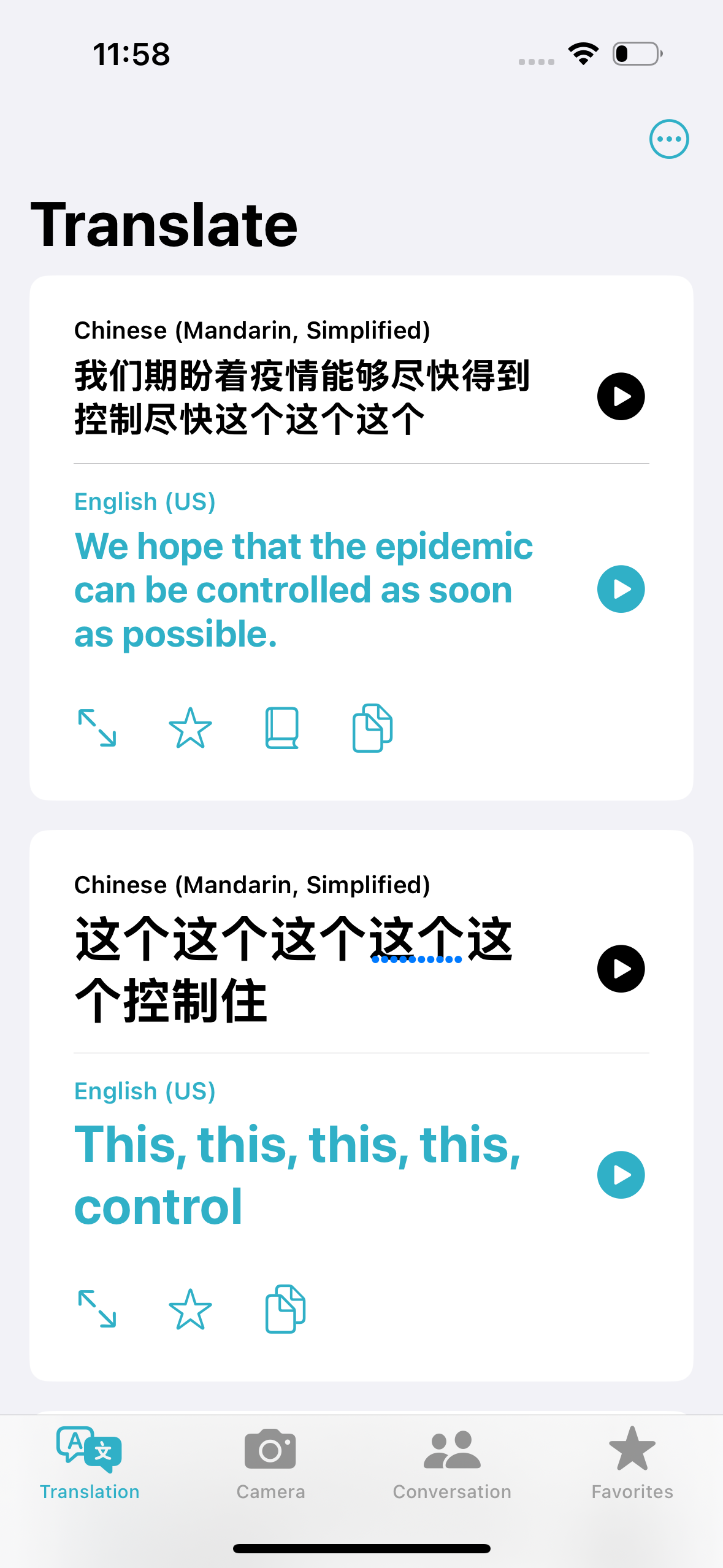Select the Translation tab
The image size is (723, 1568).
(x=90, y=1463)
